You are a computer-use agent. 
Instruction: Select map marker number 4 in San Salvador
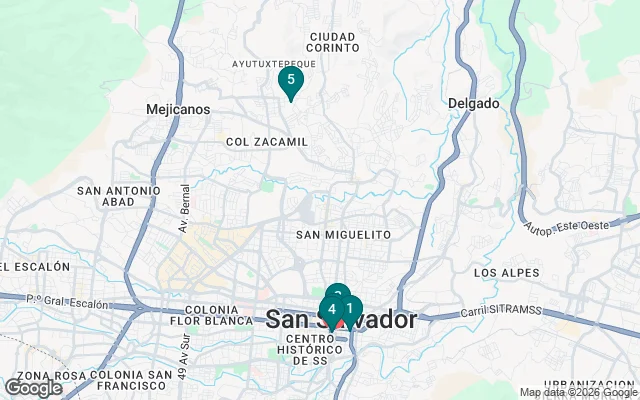[x=330, y=310]
